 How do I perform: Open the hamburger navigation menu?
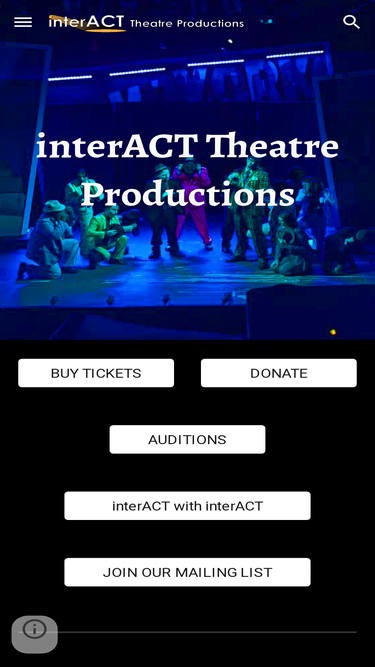tap(23, 22)
